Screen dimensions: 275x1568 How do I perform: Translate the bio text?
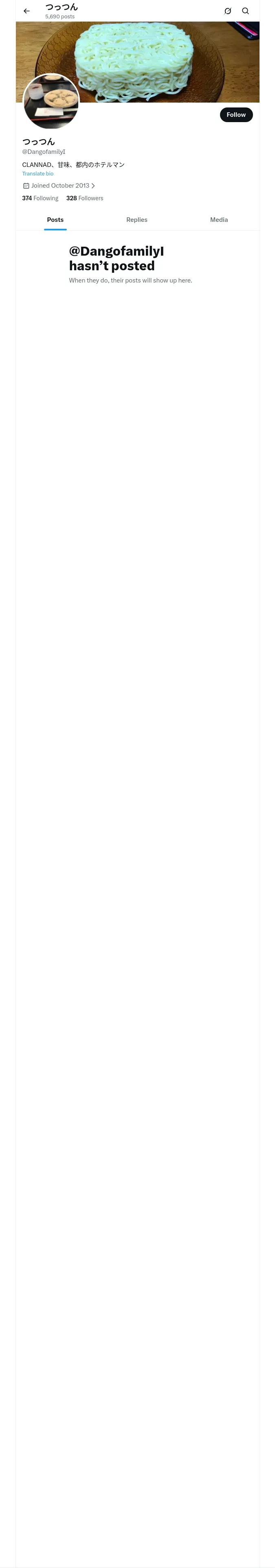tap(38, 173)
